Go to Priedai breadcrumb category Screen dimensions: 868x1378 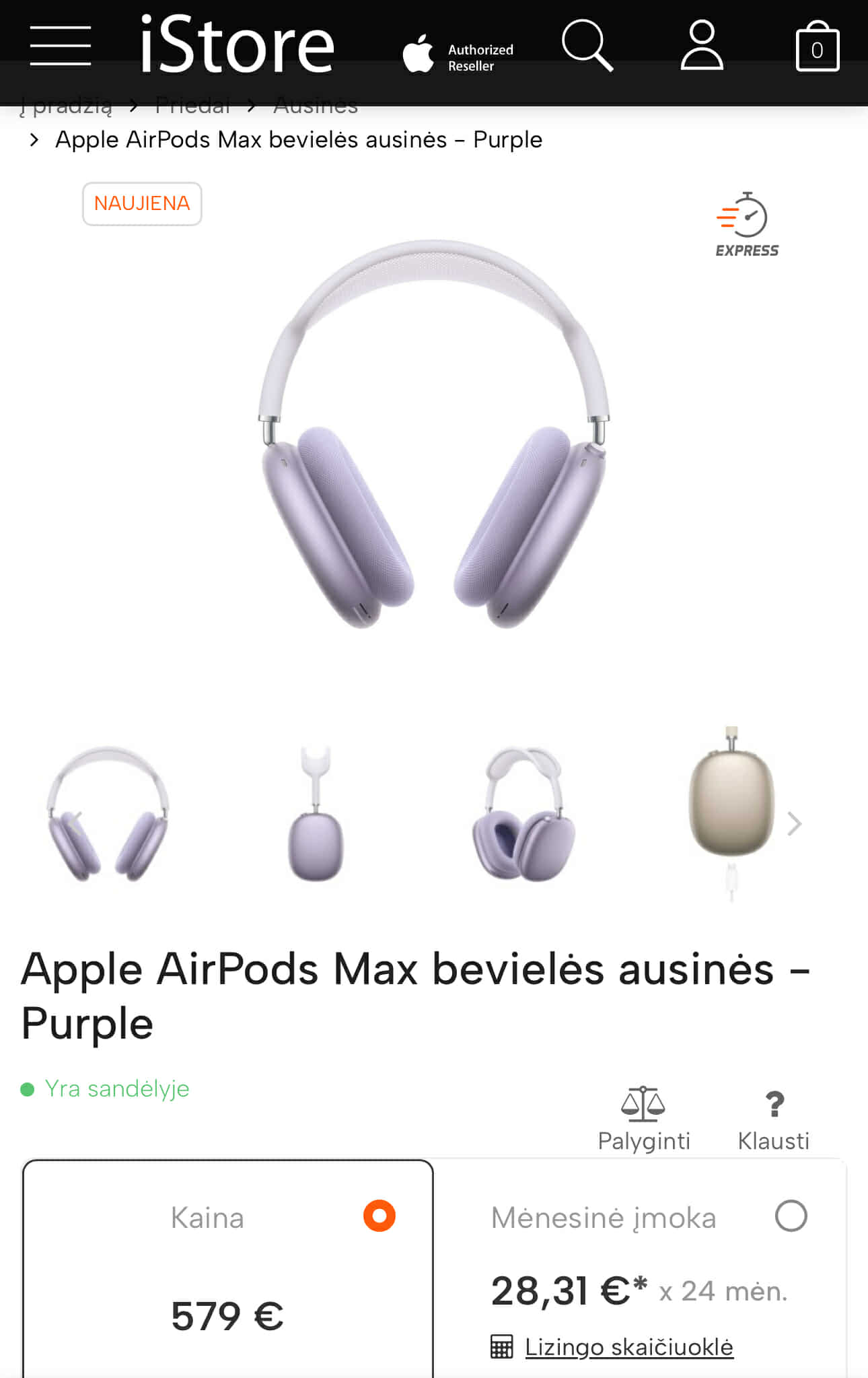pyautogui.click(x=192, y=105)
